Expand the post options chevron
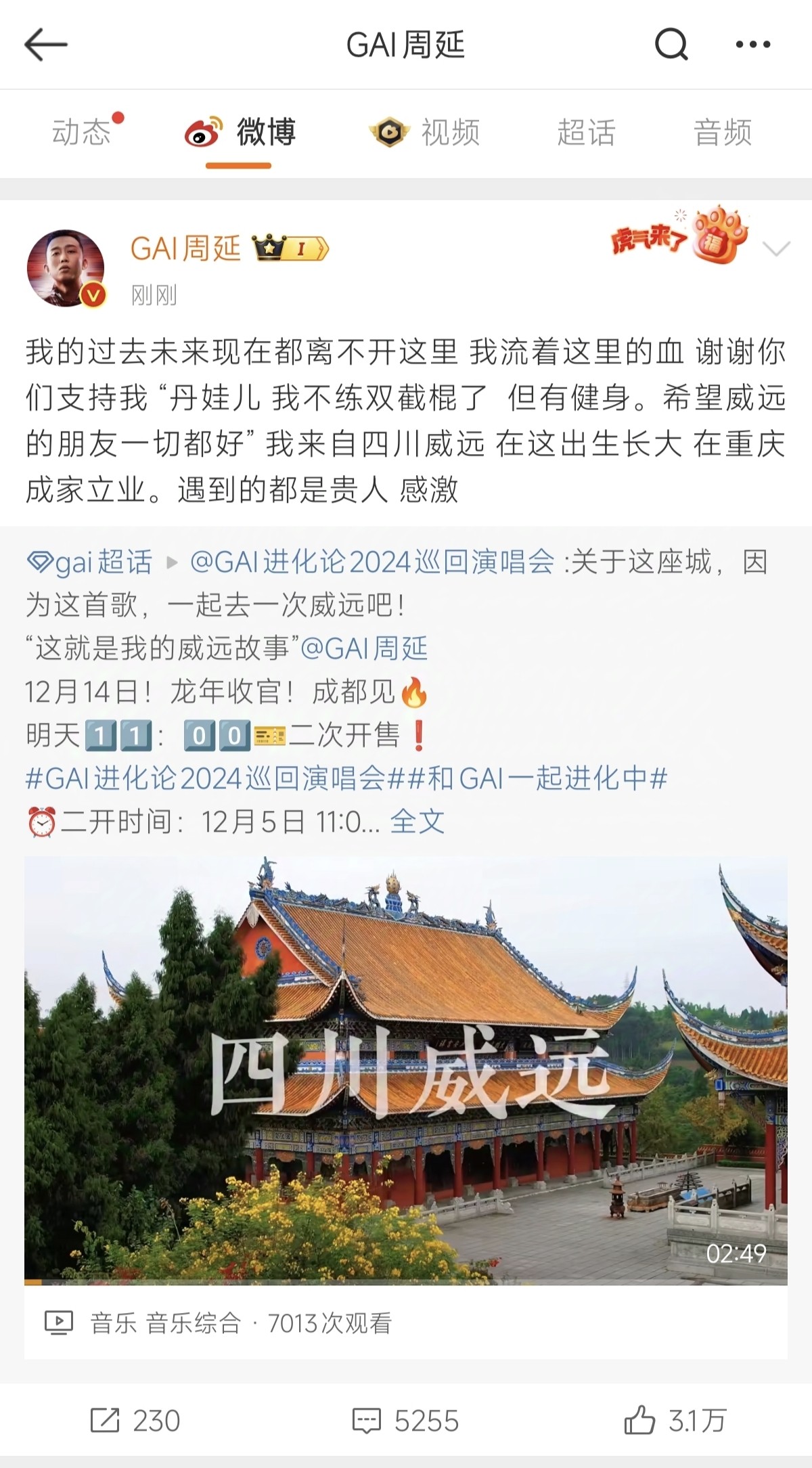This screenshot has width=812, height=1468. coord(775,248)
